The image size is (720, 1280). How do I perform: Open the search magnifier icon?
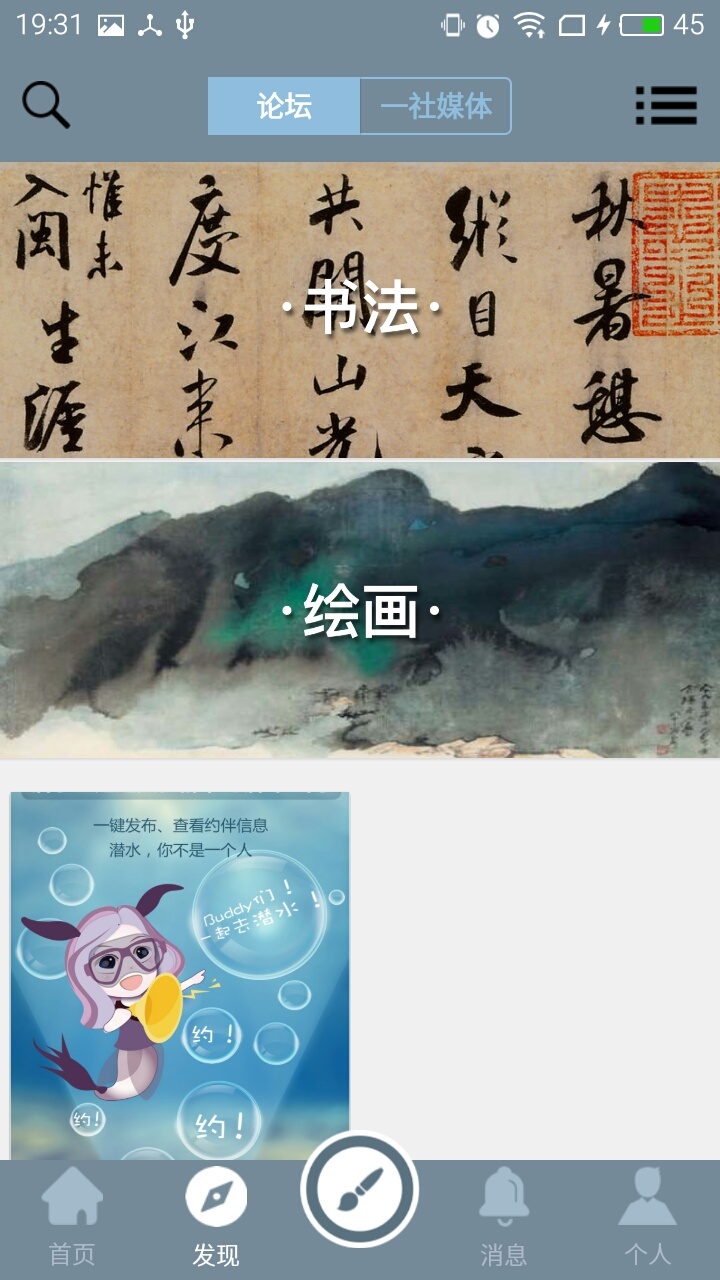point(46,105)
